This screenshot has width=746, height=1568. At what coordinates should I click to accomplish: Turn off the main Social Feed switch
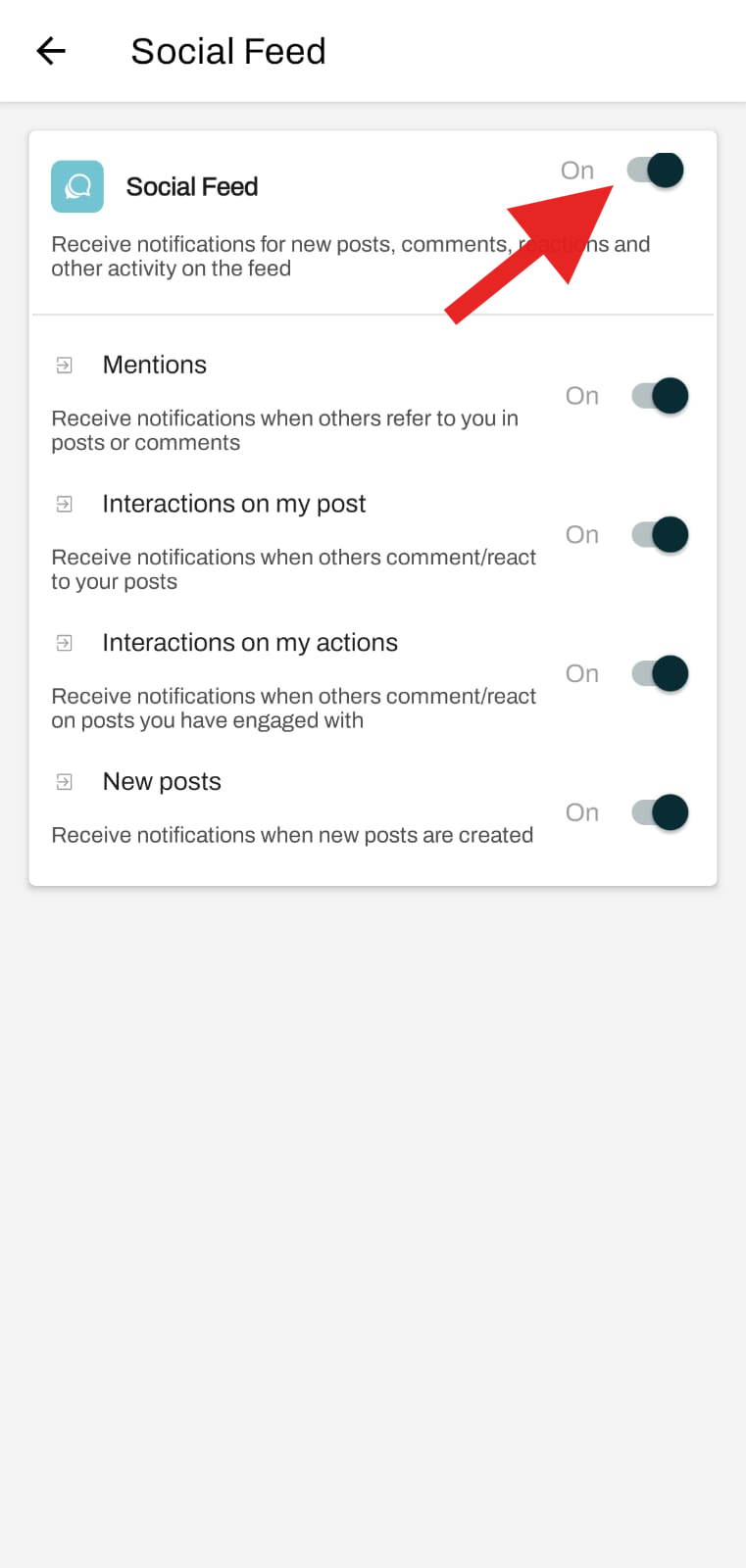point(656,171)
